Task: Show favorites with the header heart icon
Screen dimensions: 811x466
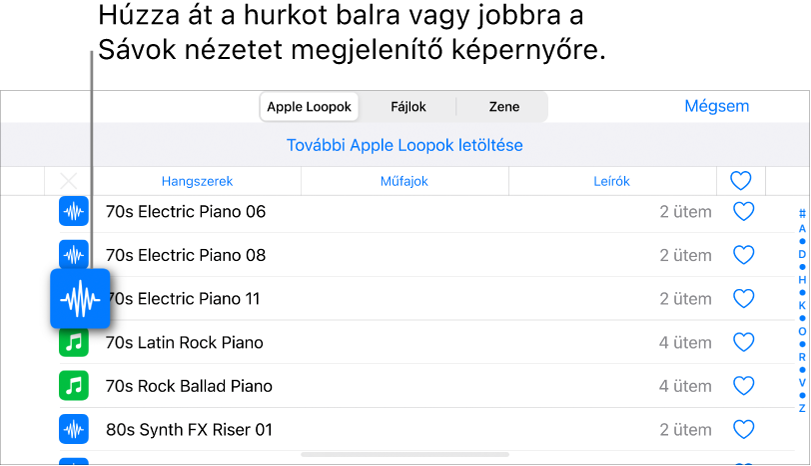Action: coord(740,181)
